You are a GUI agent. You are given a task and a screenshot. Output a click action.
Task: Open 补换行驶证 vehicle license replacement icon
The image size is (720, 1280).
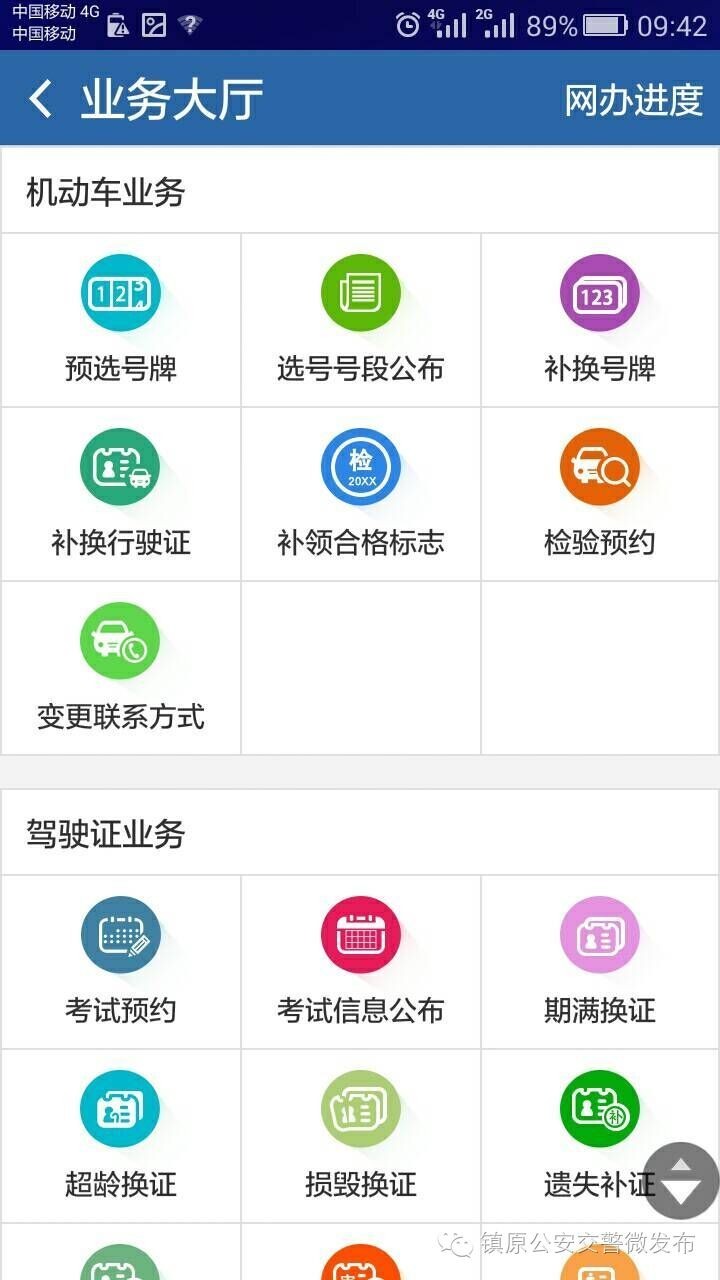coord(120,466)
